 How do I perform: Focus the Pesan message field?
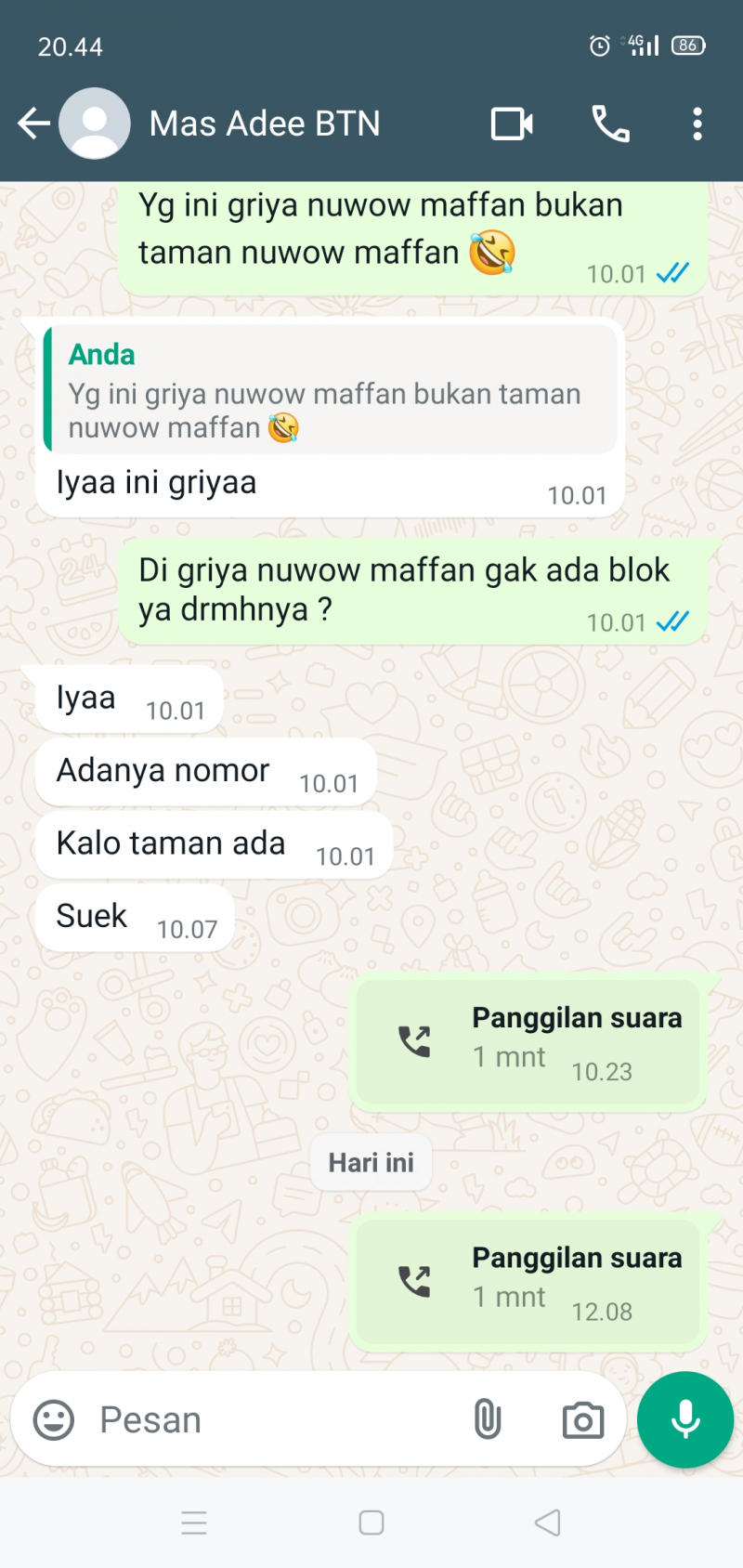[269, 1420]
